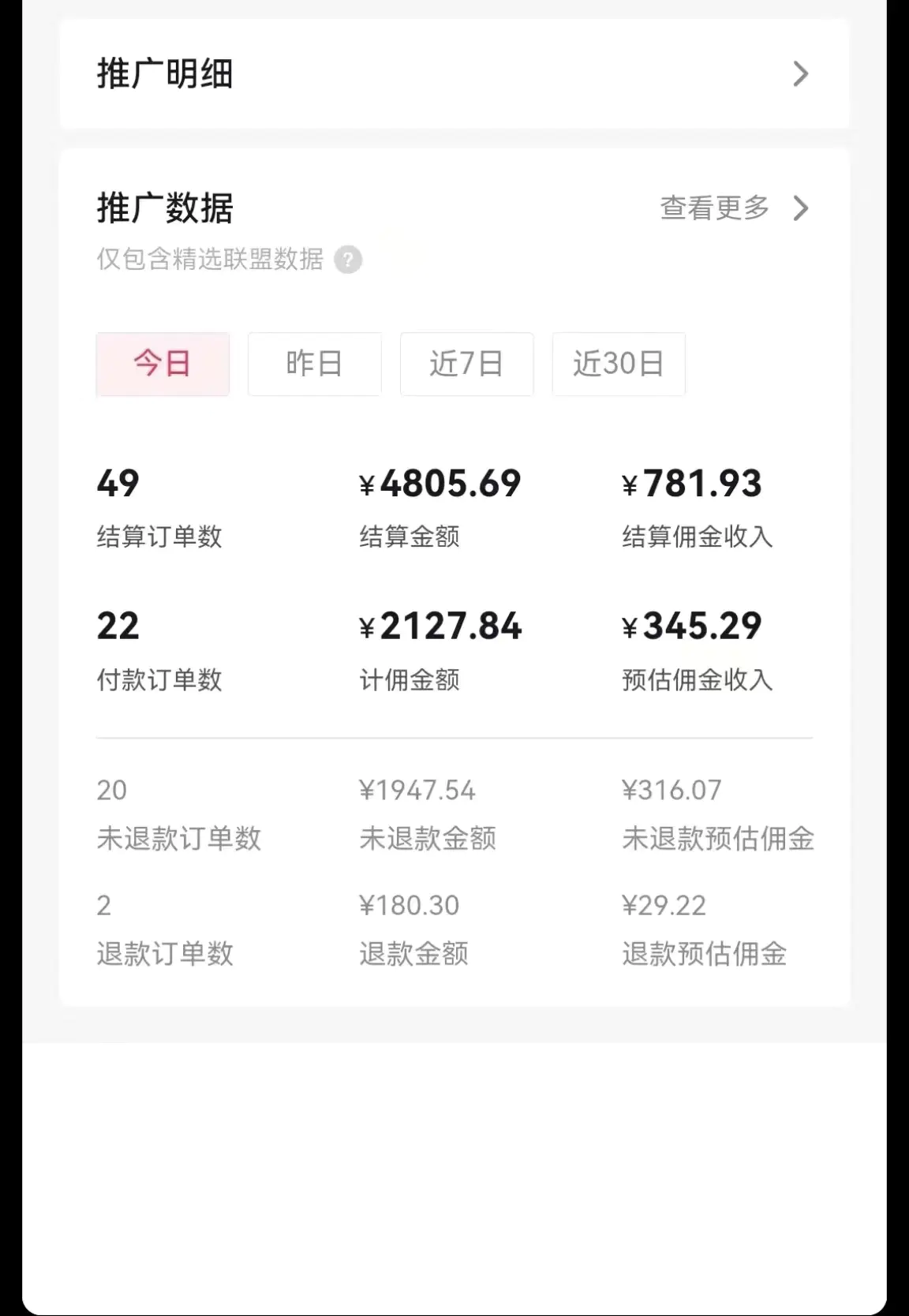Tap the 结算金额 value ¥4805.69
Image resolution: width=909 pixels, height=1316 pixels.
coord(440,484)
